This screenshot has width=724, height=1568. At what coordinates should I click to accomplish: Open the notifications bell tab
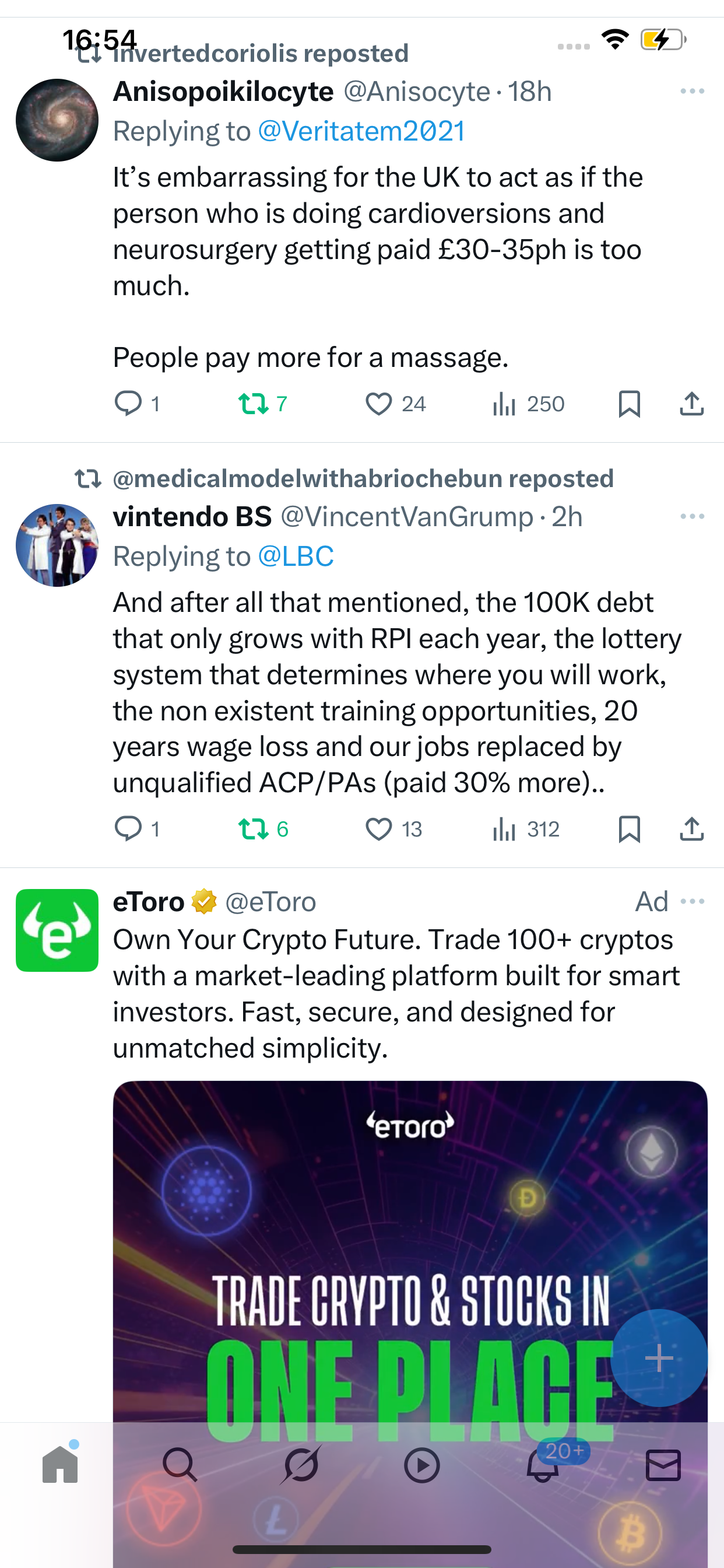[x=543, y=1465]
